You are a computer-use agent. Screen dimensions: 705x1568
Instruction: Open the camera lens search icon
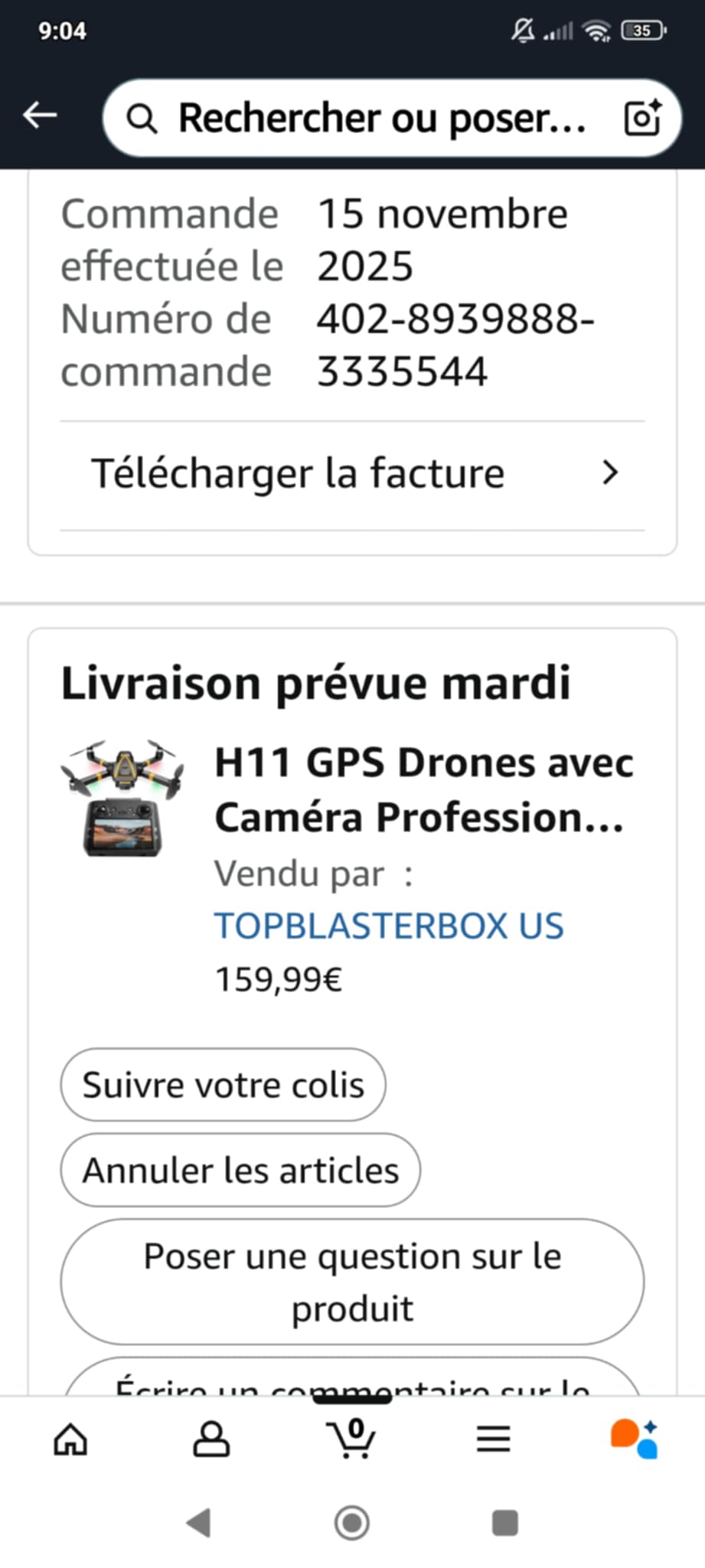(x=642, y=118)
